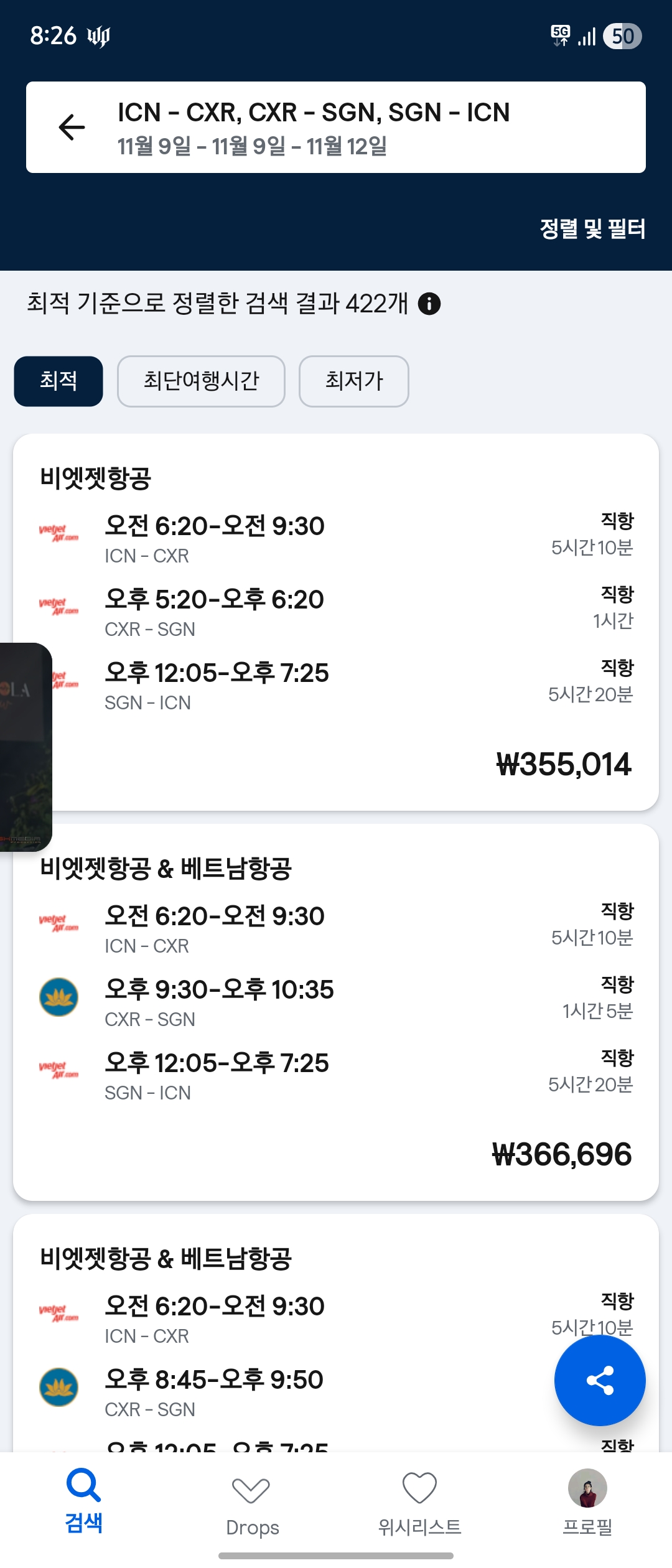Sort by 최단여행시간
This screenshot has height=1568, width=672.
pos(201,381)
